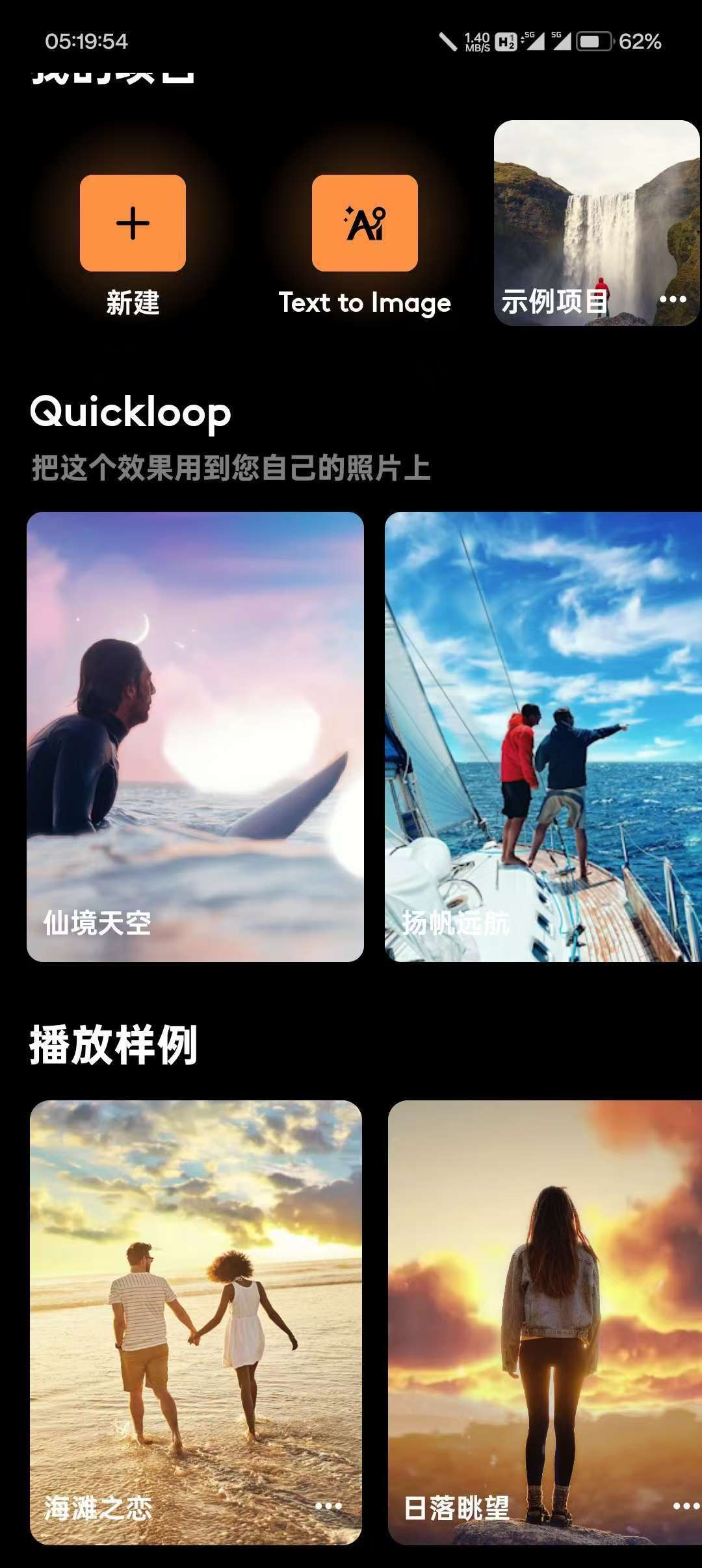Tap the 新建 plus button
This screenshot has width=702, height=1568.
pyautogui.click(x=133, y=223)
